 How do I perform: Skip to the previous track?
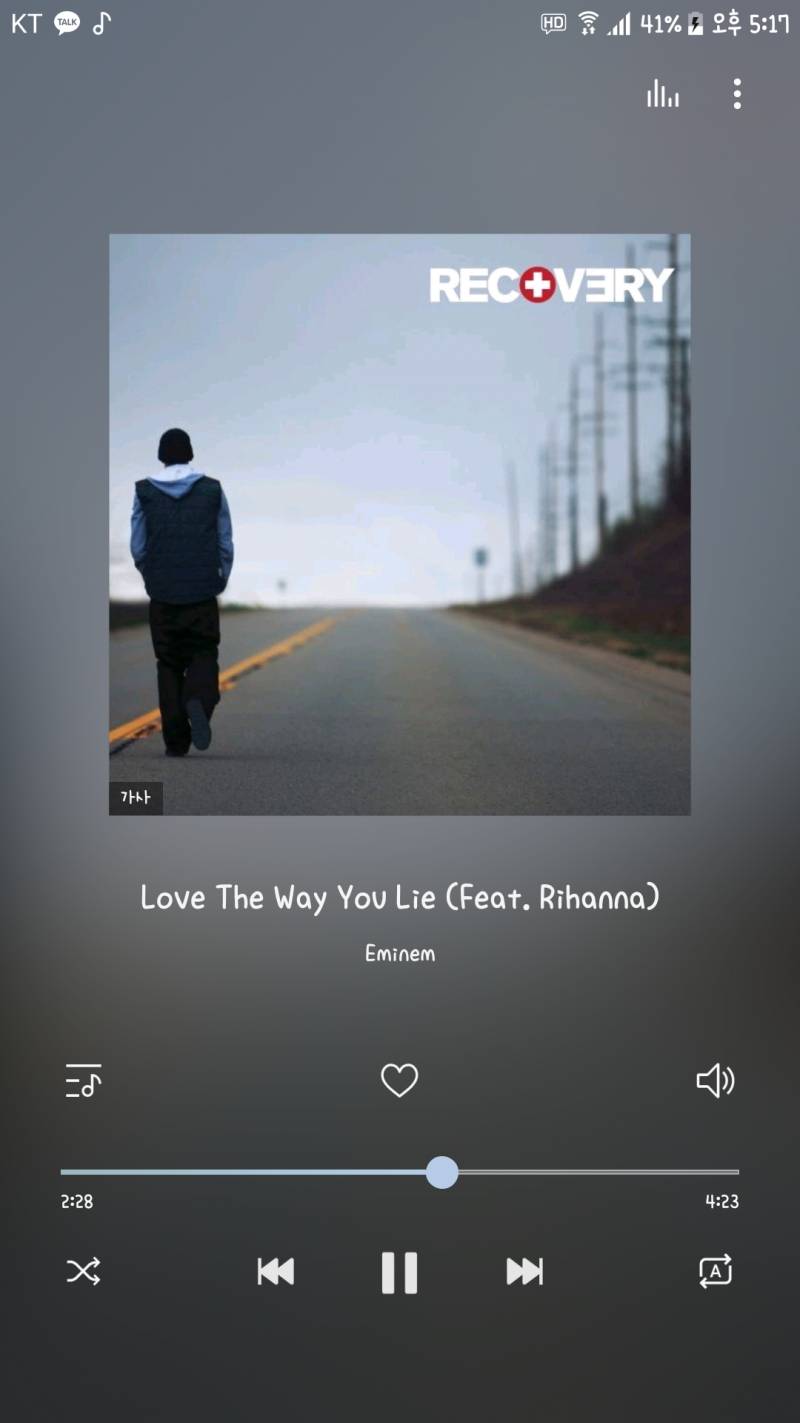coord(276,1271)
